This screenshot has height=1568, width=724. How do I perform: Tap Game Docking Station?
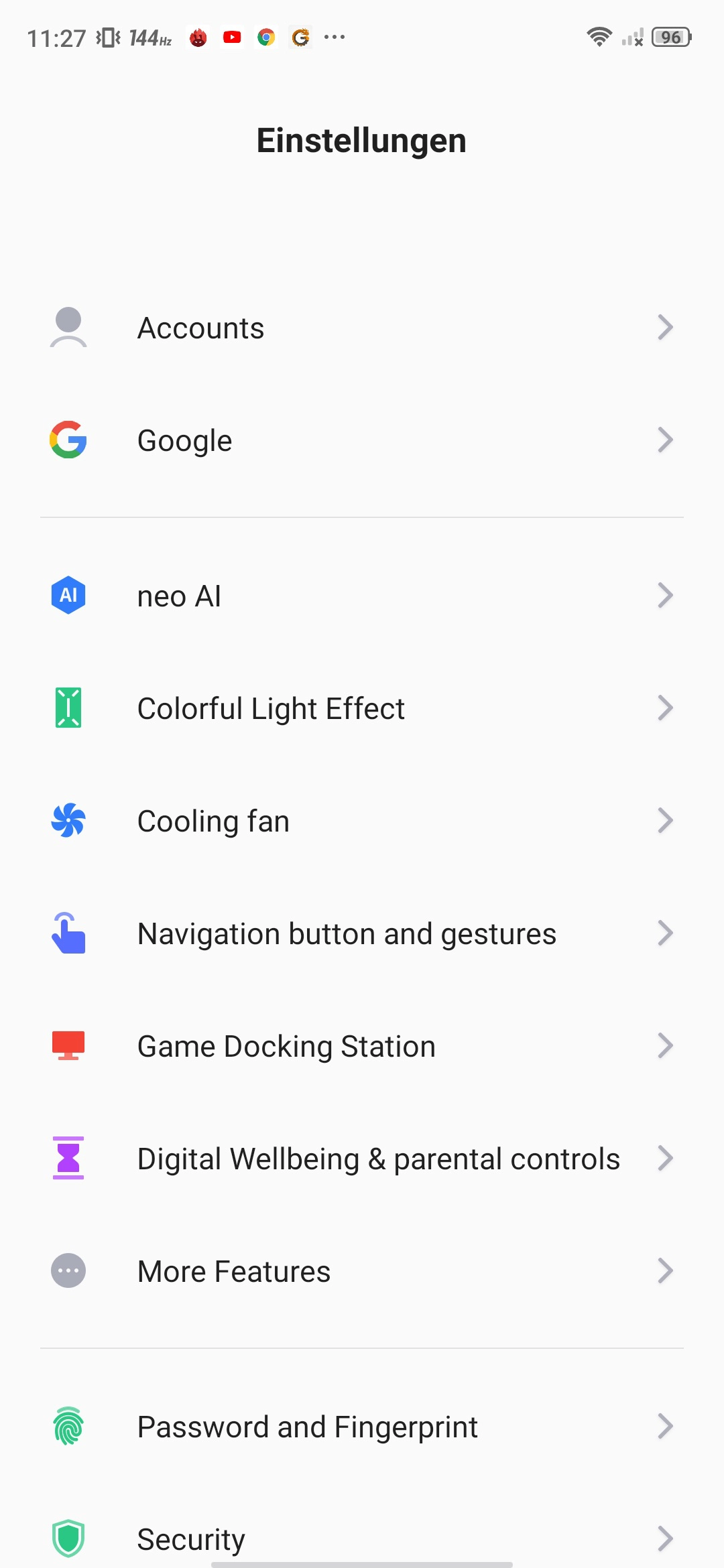362,1046
